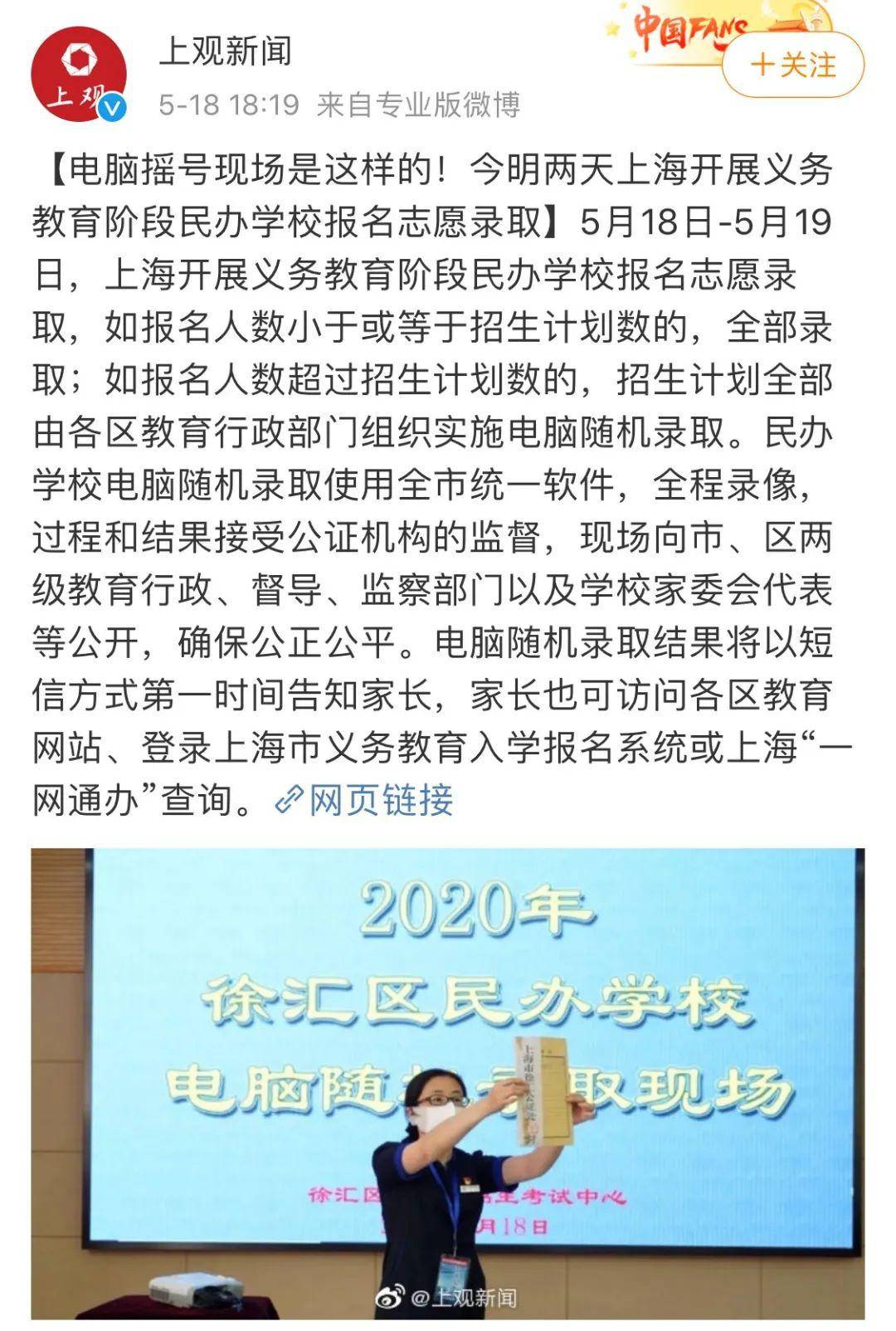Open the 网页链接 link
Image resolution: width=896 pixels, height=1331 pixels.
tap(366, 800)
